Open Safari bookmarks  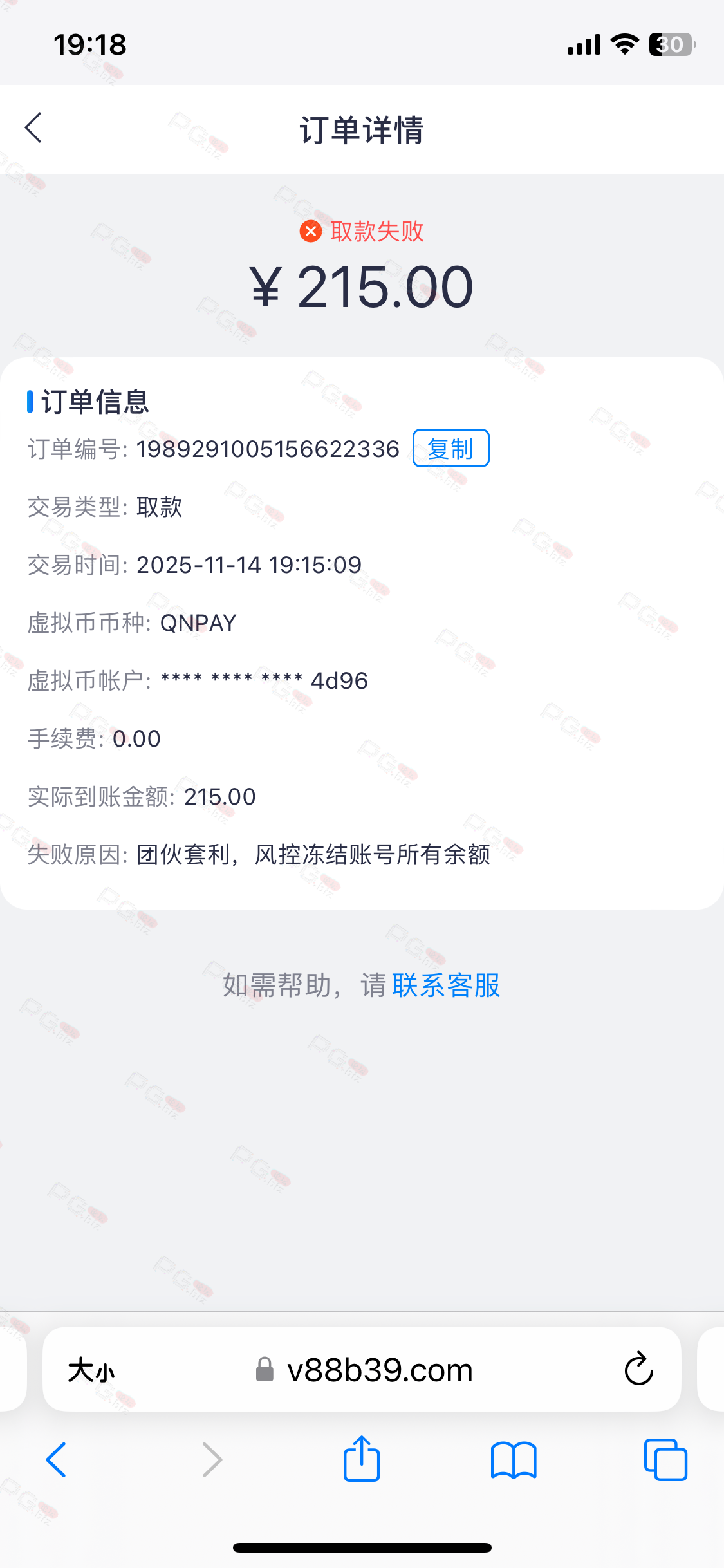[513, 1460]
